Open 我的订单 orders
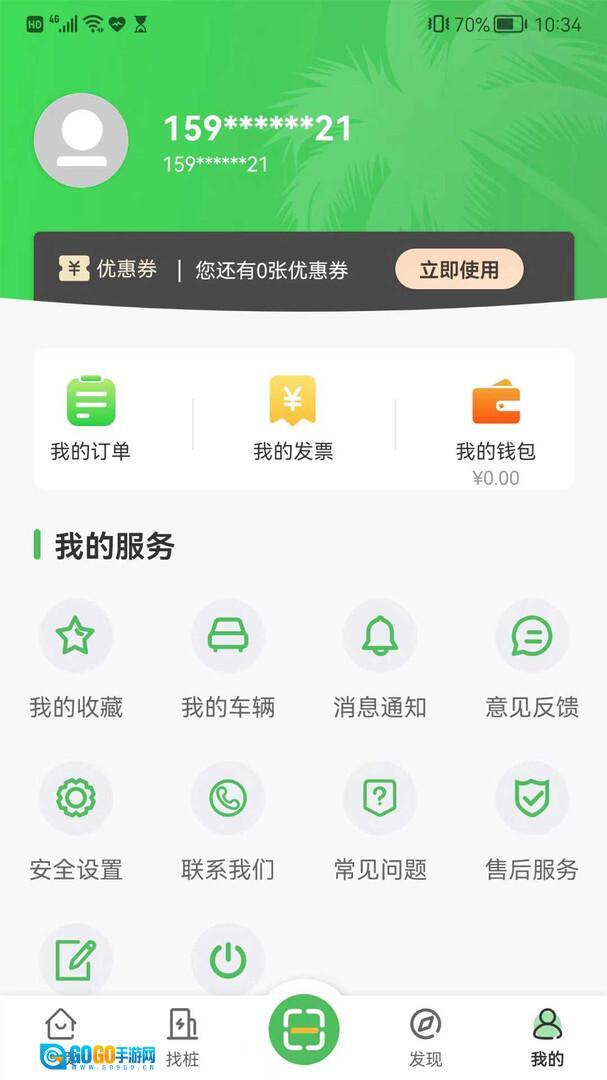Viewport: 607px width, 1080px height. pyautogui.click(x=91, y=418)
